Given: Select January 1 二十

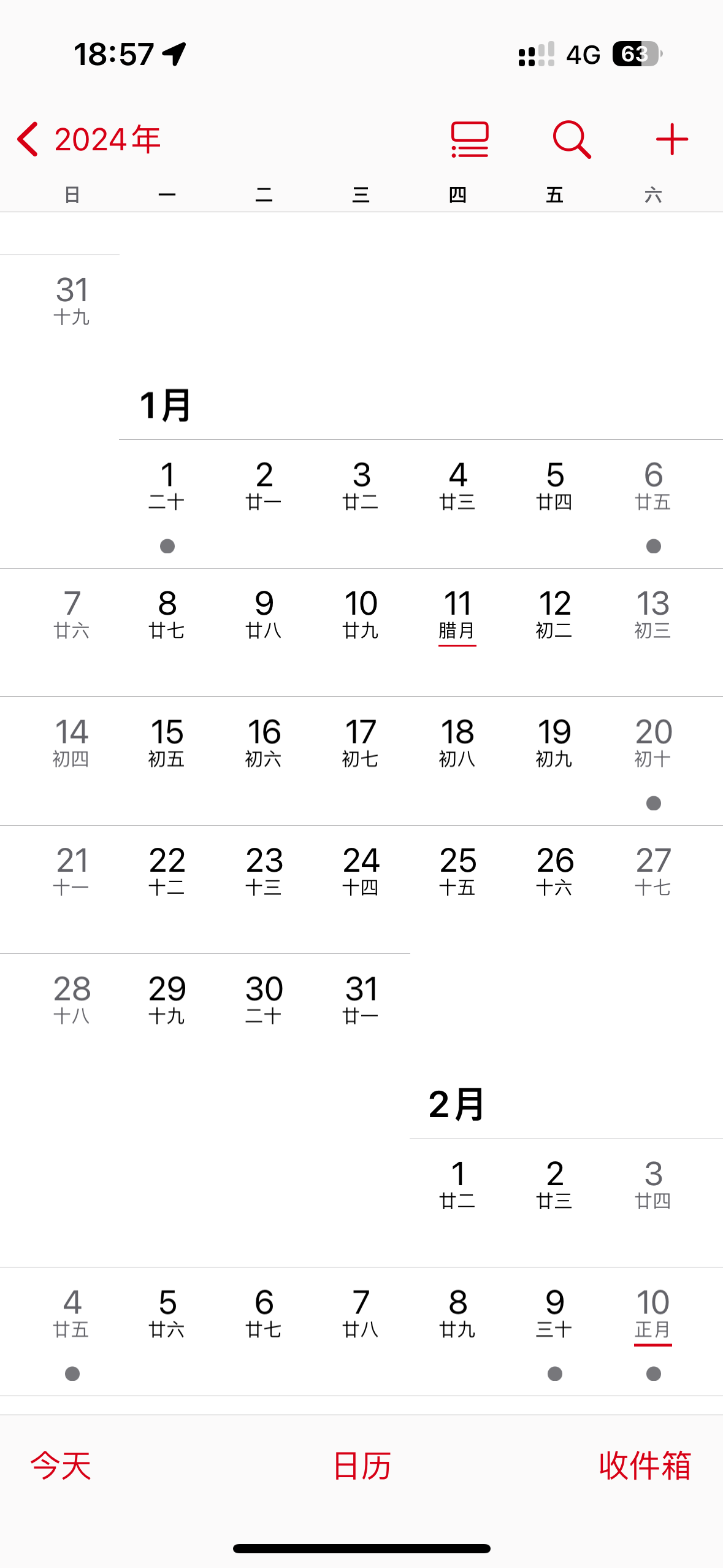Looking at the screenshot, I should tap(167, 486).
